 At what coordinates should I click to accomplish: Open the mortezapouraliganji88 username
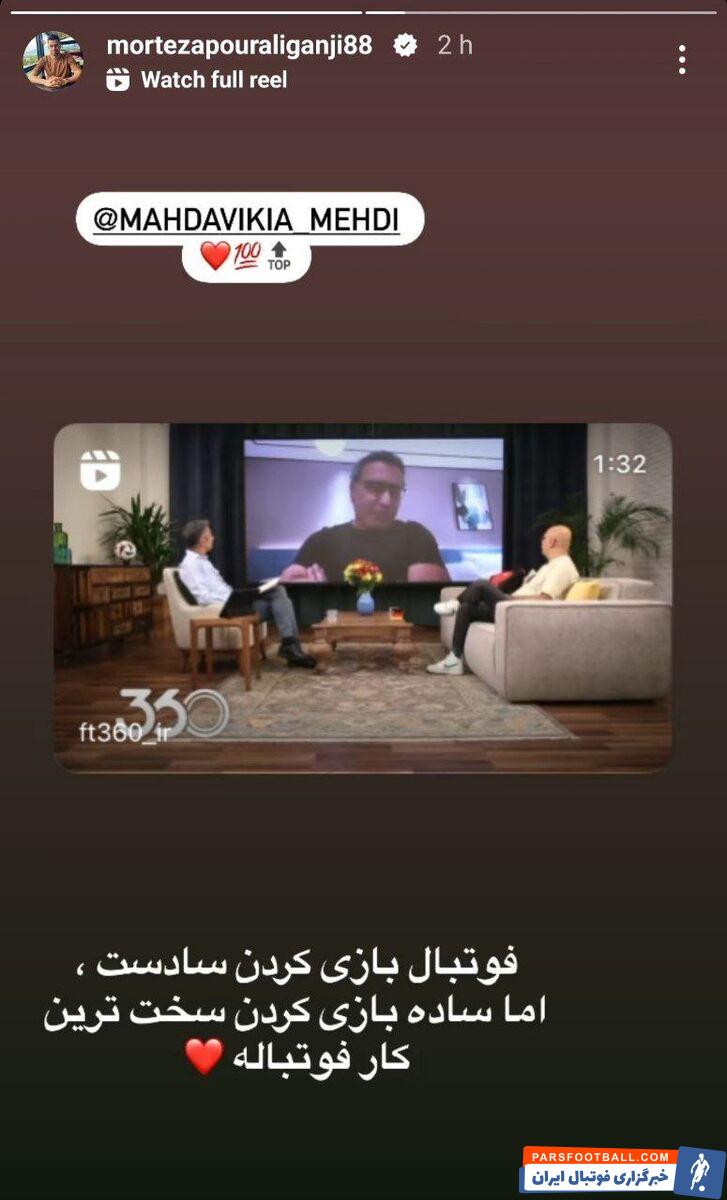coord(239,46)
